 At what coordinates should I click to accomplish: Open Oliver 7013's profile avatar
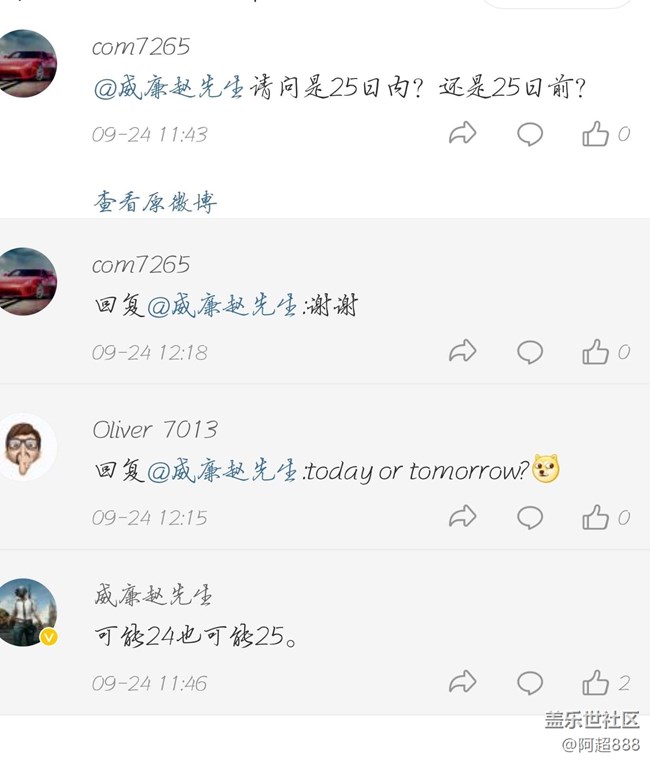click(x=27, y=446)
